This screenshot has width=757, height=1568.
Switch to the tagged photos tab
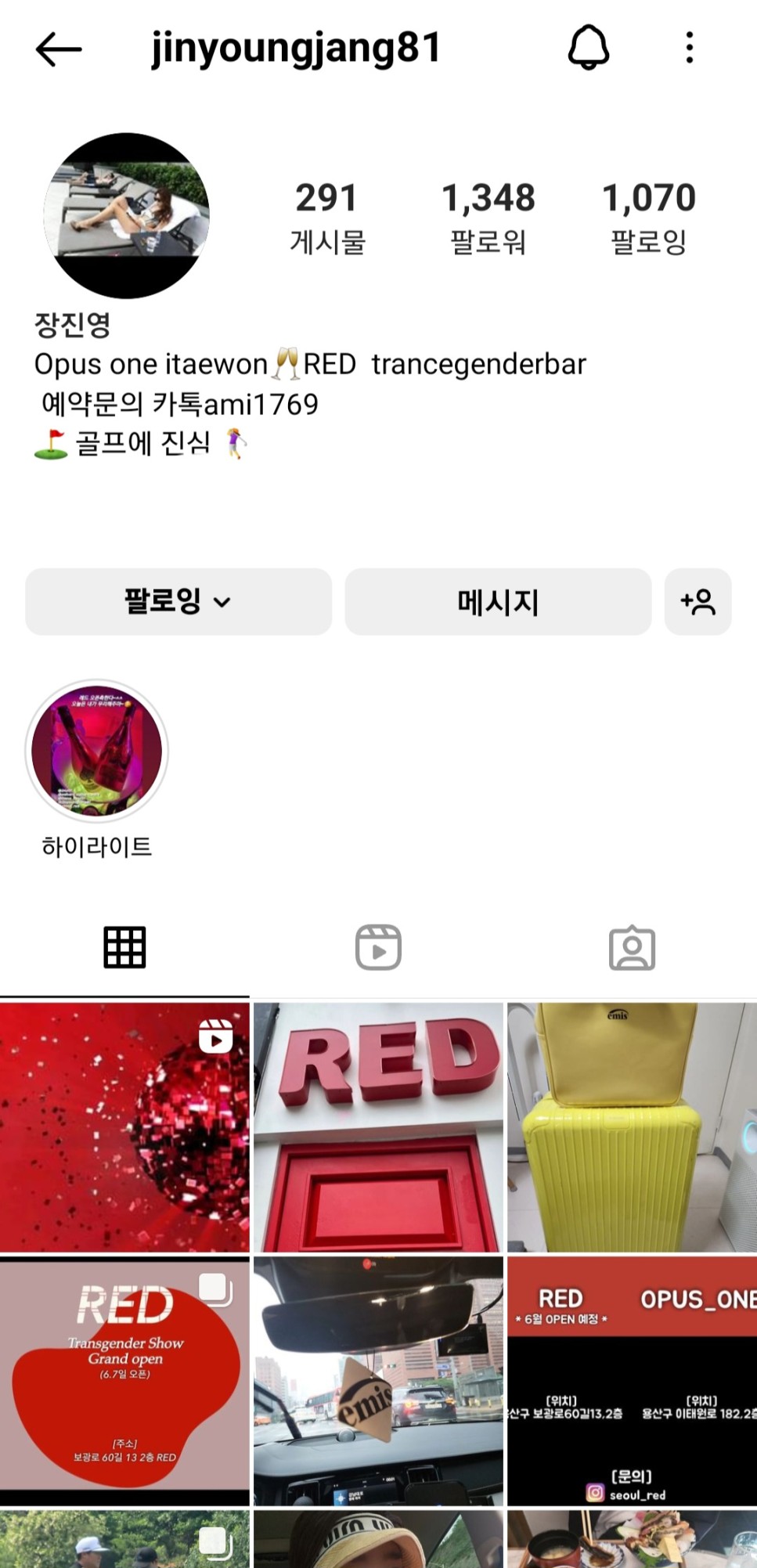coord(632,947)
